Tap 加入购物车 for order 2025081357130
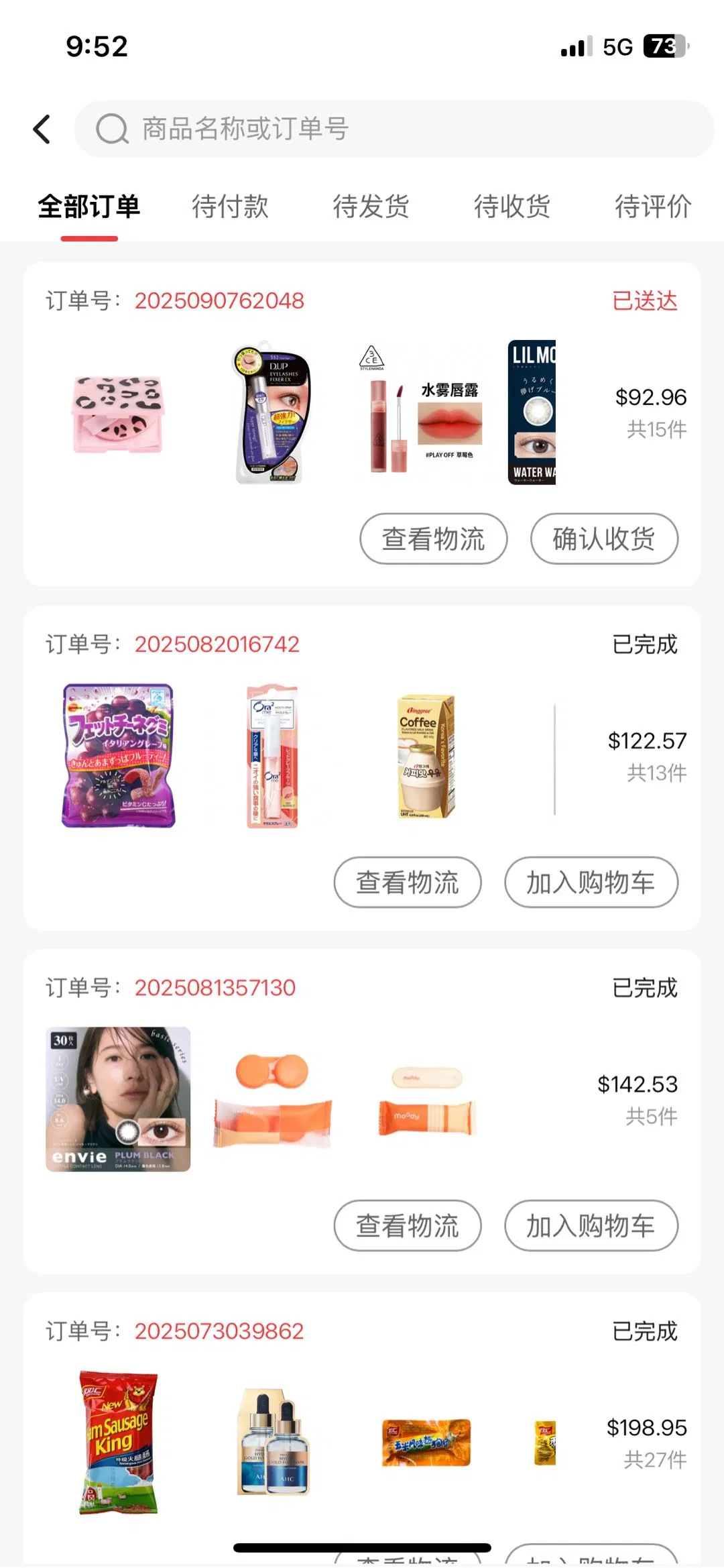Viewport: 724px width, 1568px height. (x=591, y=1226)
